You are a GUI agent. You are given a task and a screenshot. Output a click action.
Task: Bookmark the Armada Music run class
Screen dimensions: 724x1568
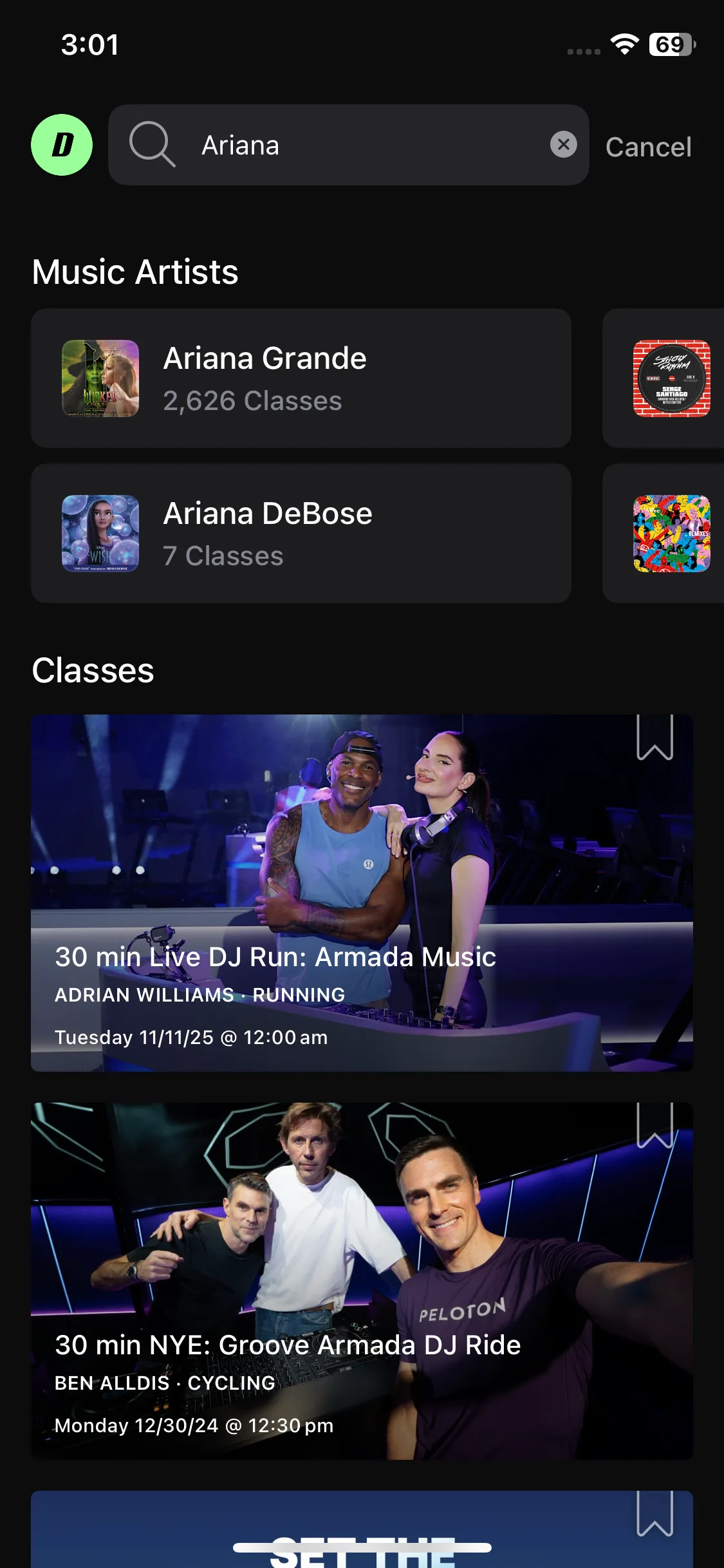tap(654, 738)
